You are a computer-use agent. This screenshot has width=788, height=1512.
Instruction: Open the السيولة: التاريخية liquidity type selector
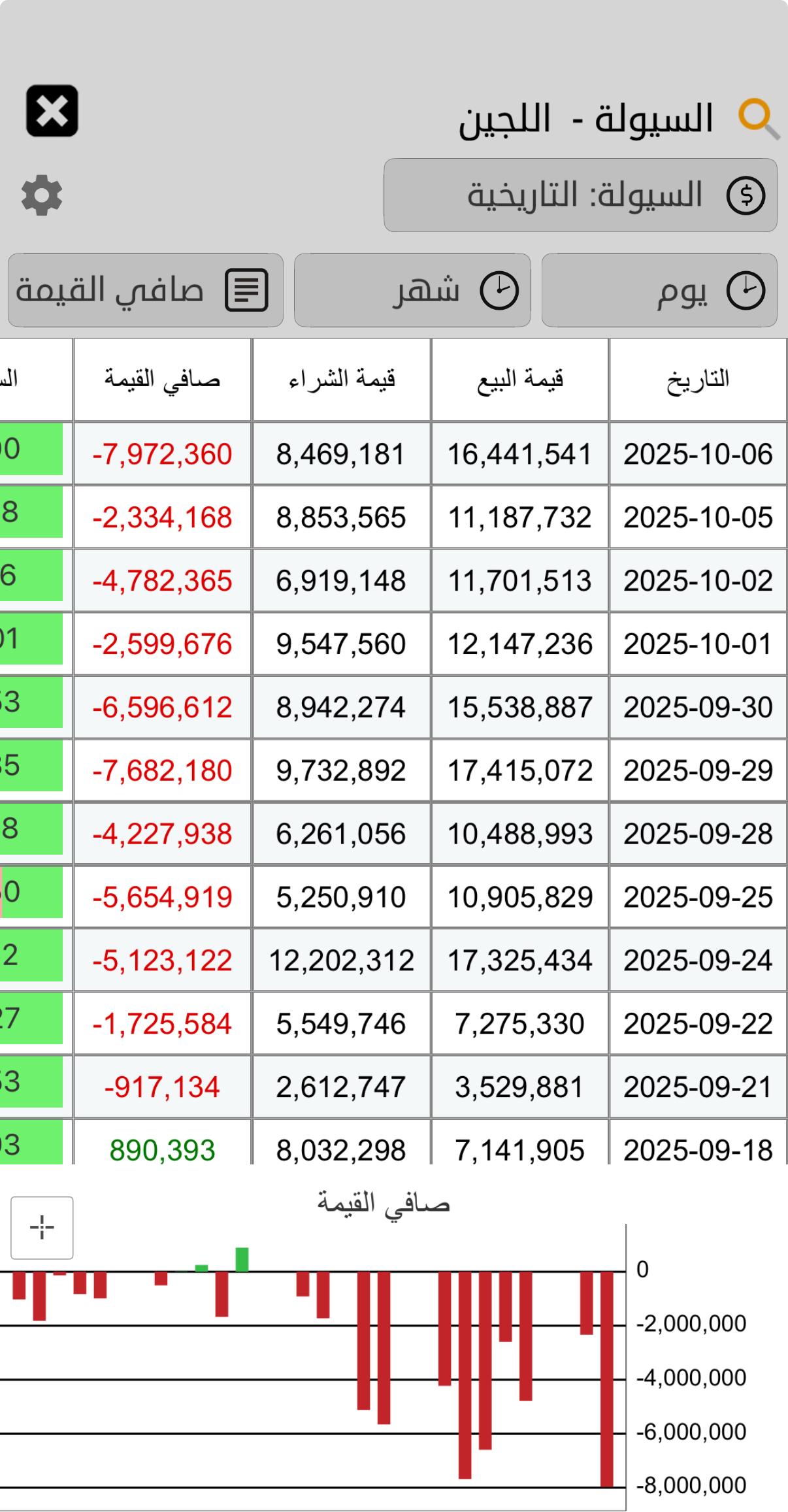(x=580, y=195)
